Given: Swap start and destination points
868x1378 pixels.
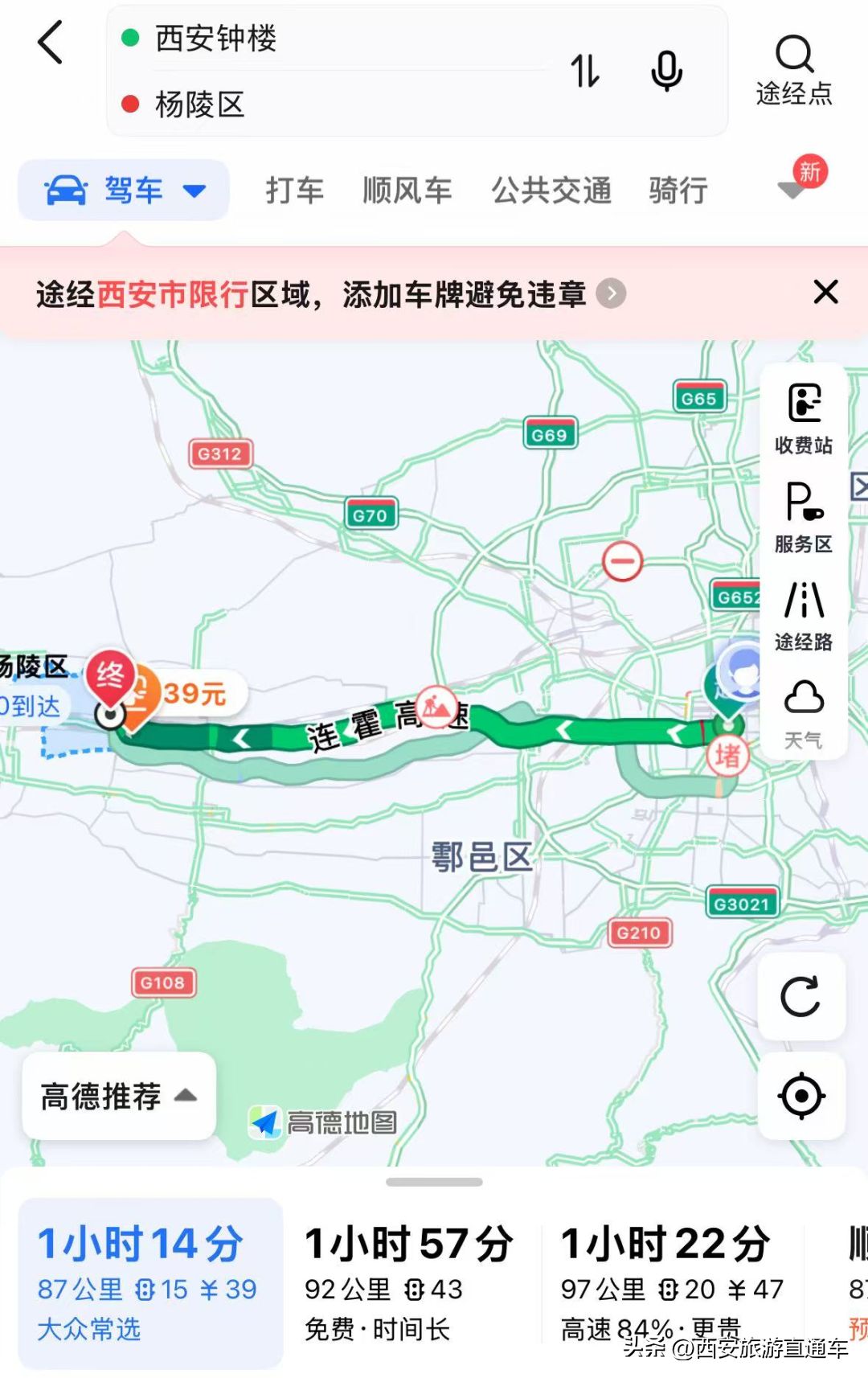Looking at the screenshot, I should tap(585, 71).
